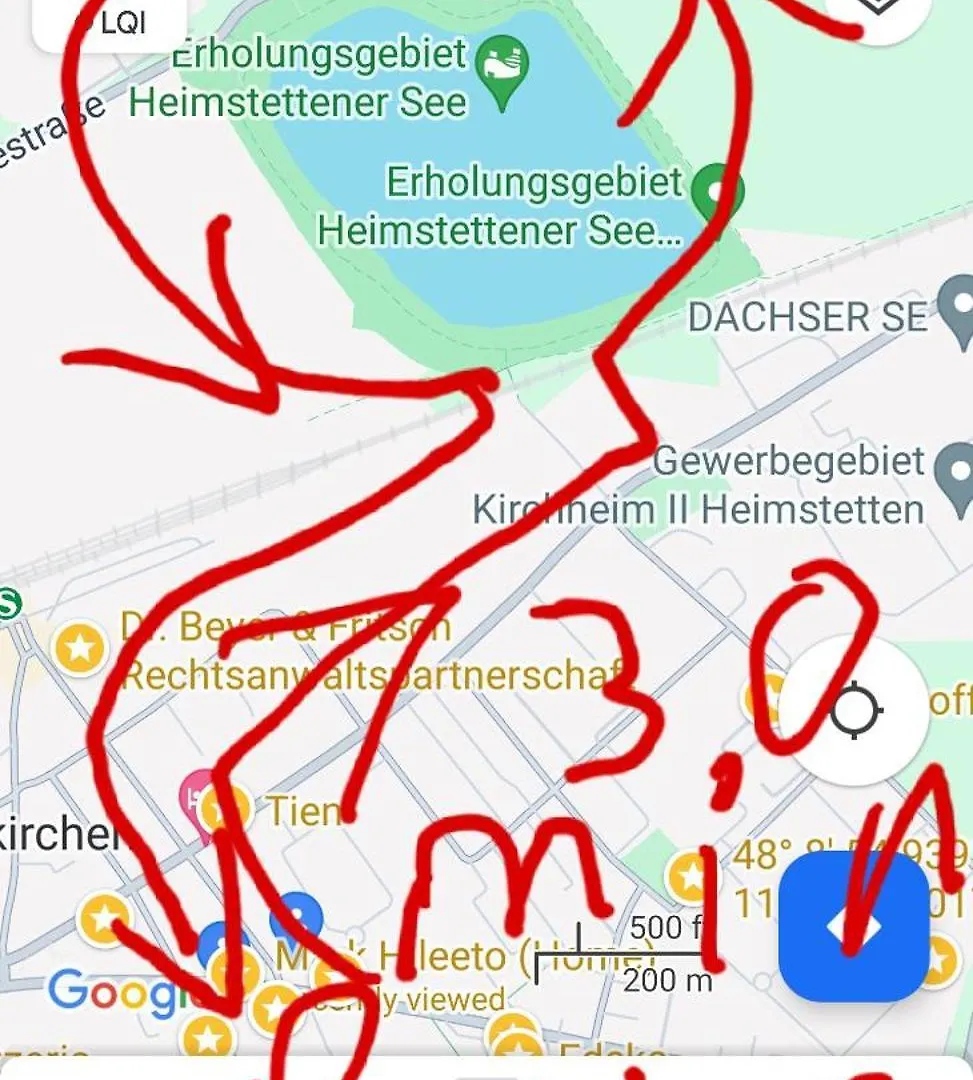The image size is (973, 1080).
Task: Open Dr. Beyer & Fritsch saved place
Action: [80, 648]
